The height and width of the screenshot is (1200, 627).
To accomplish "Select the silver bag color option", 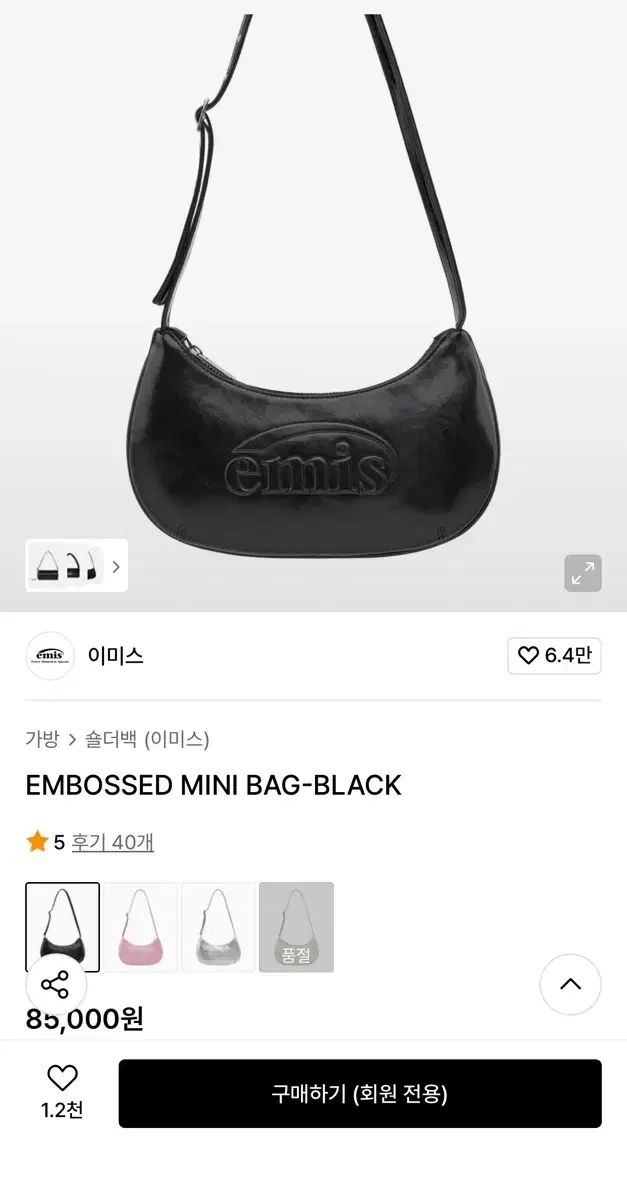I will 219,927.
